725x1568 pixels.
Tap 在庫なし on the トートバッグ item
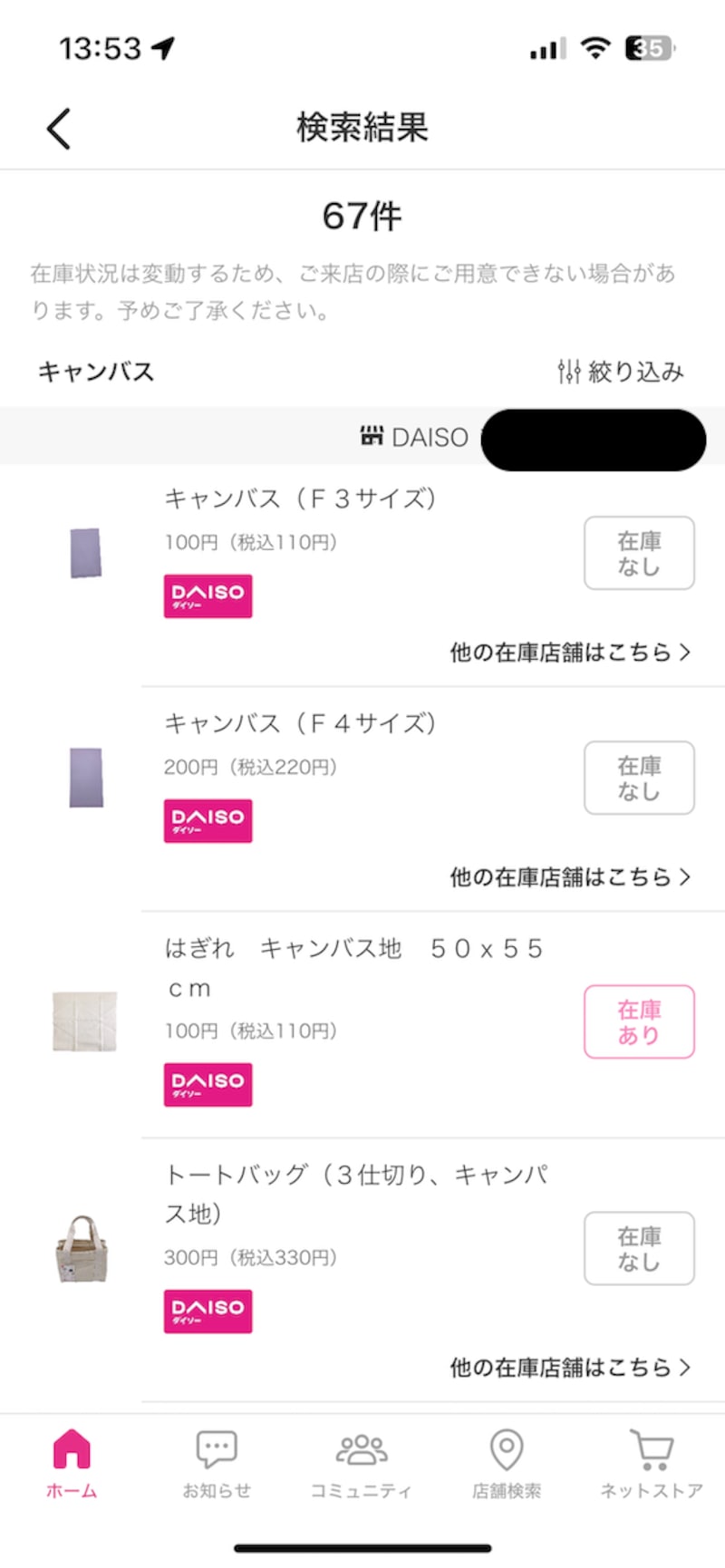[639, 1248]
